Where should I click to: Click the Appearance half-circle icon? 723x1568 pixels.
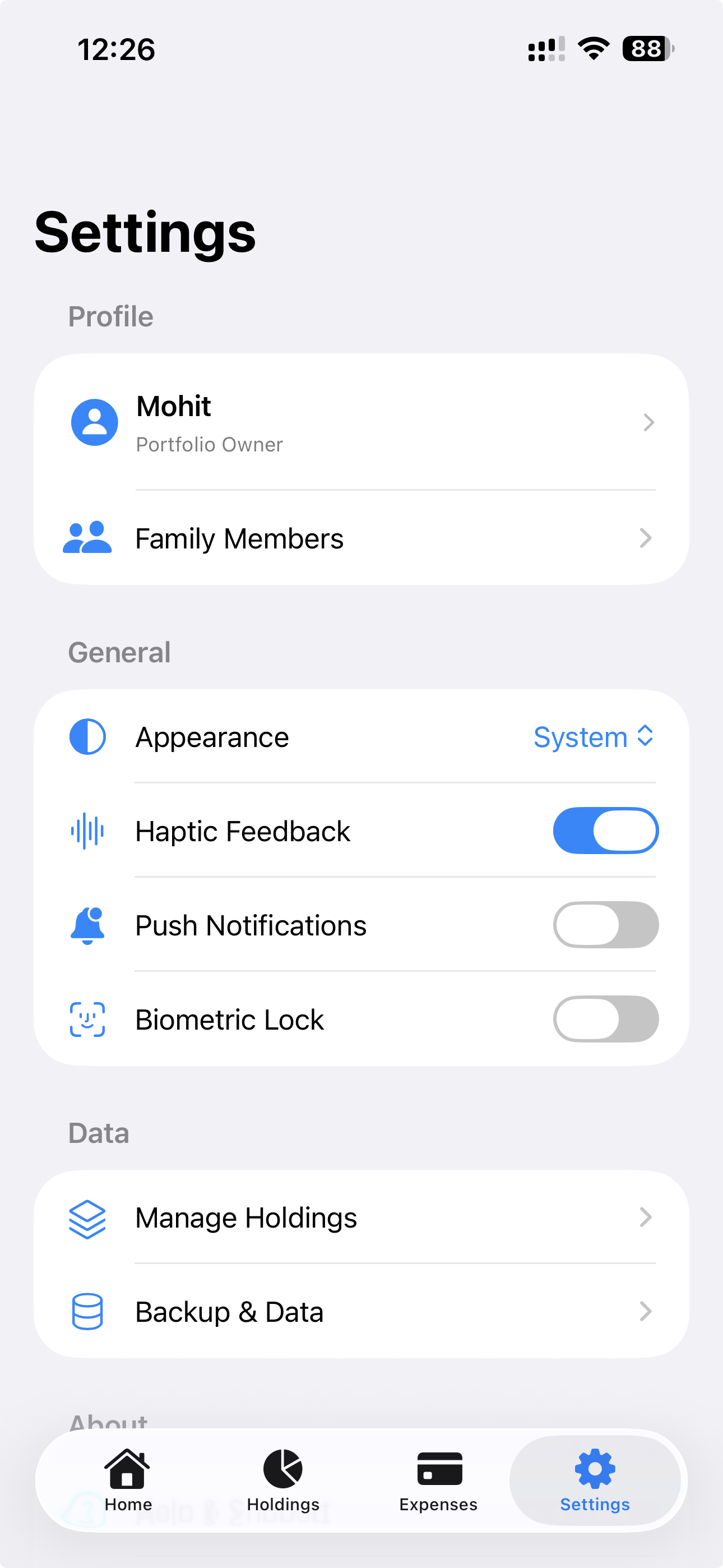point(87,736)
